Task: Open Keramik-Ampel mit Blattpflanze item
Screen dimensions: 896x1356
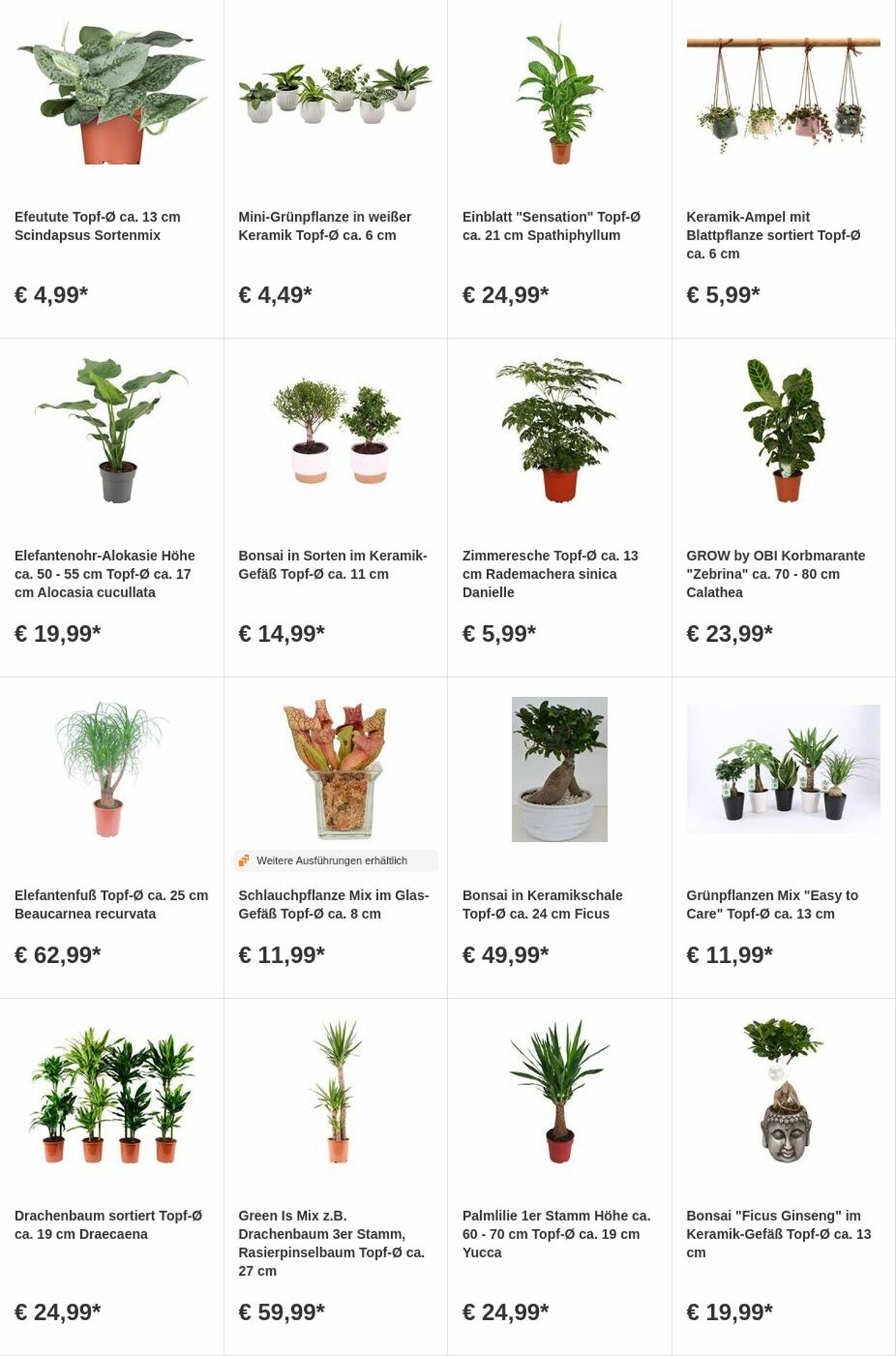Action: pos(773,234)
